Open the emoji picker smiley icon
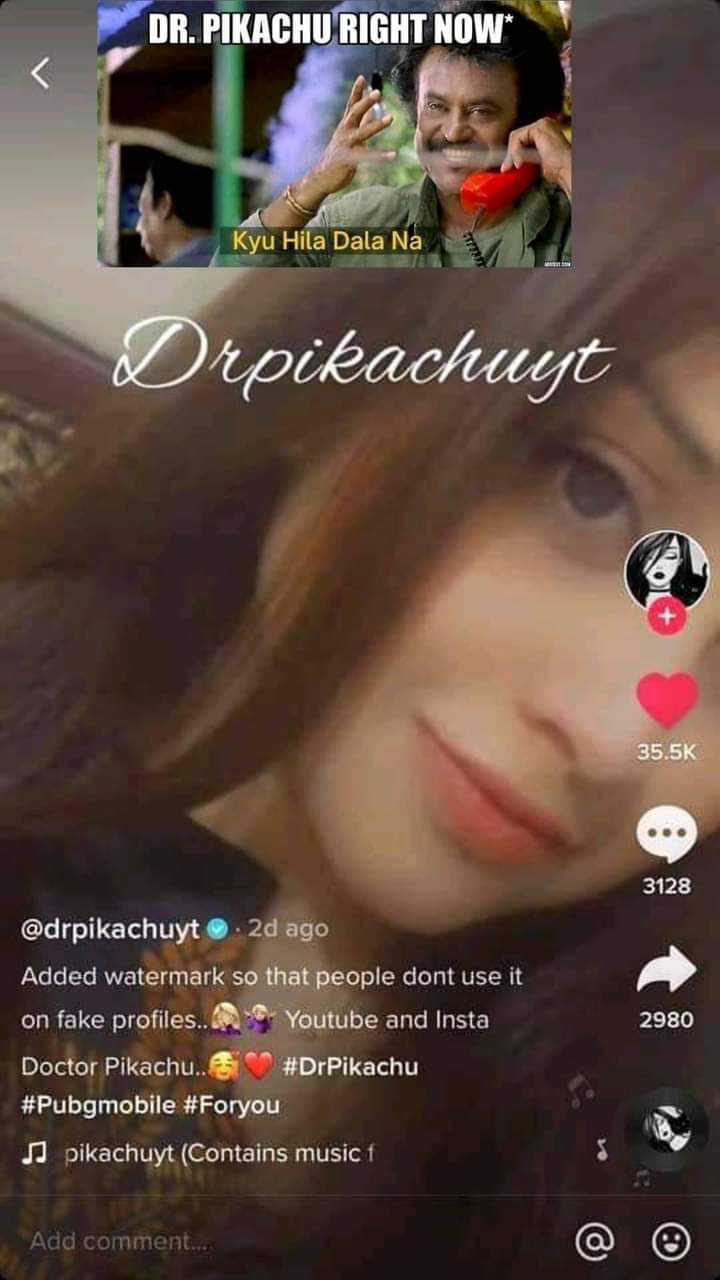The height and width of the screenshot is (1280, 720). [x=671, y=1242]
